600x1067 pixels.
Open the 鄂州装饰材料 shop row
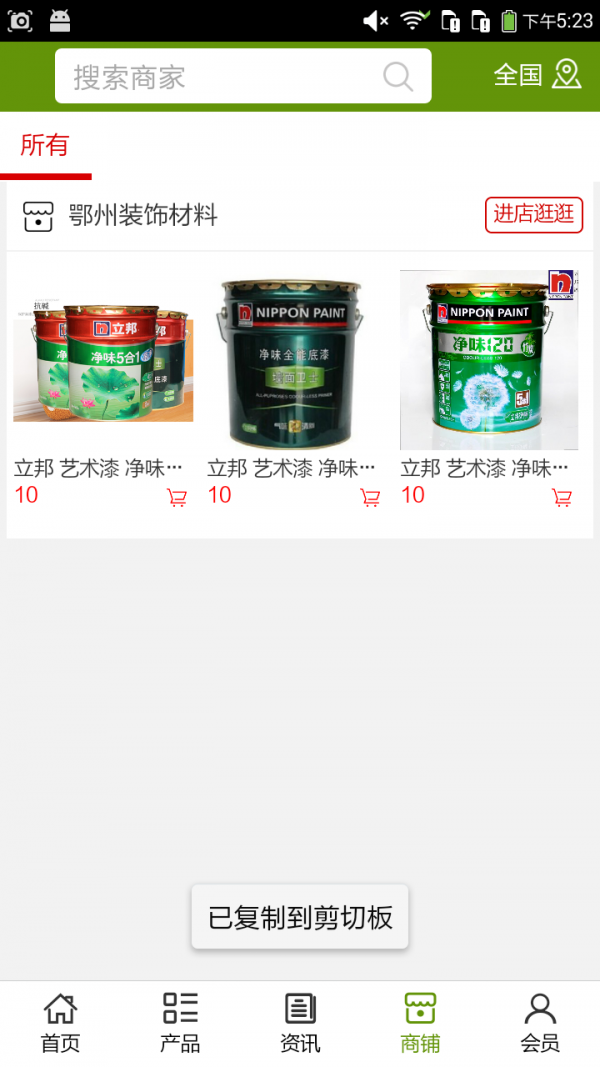coord(143,215)
